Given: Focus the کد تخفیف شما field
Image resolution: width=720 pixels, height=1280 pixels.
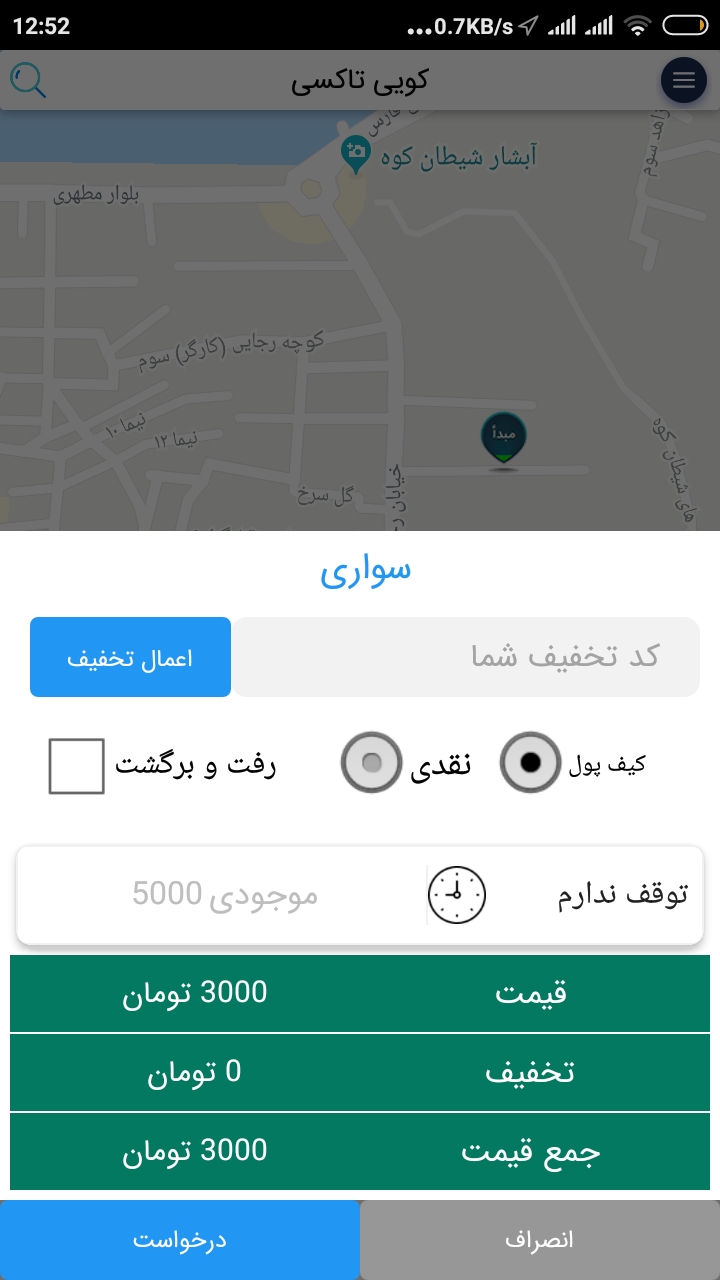Looking at the screenshot, I should click(466, 657).
